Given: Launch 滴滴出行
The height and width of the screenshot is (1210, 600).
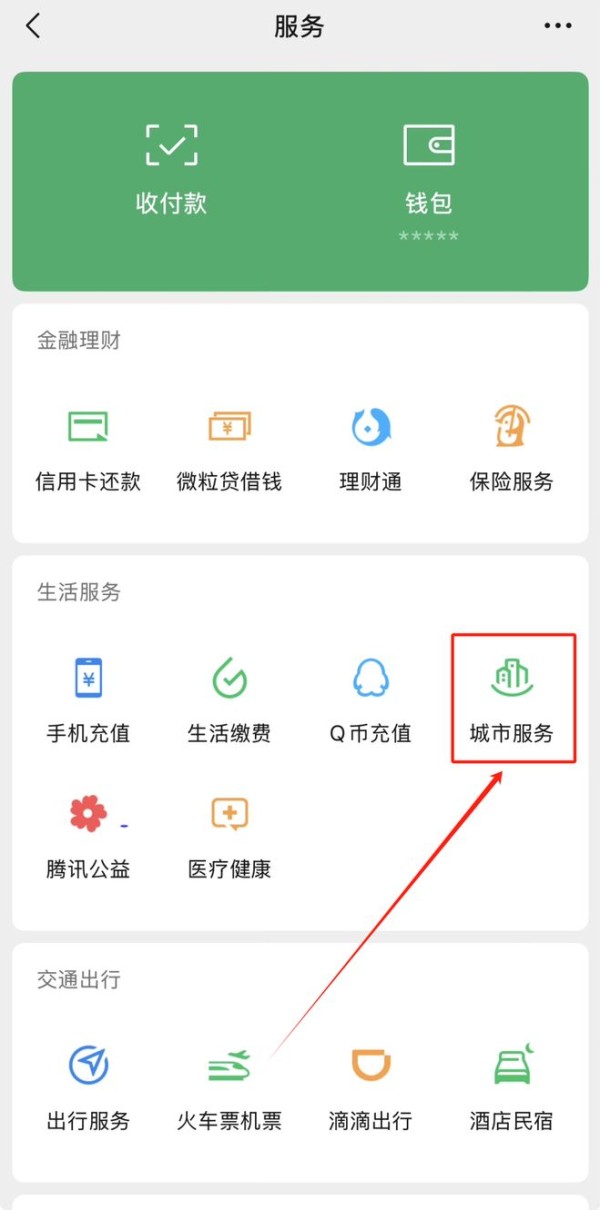Looking at the screenshot, I should (x=371, y=1088).
